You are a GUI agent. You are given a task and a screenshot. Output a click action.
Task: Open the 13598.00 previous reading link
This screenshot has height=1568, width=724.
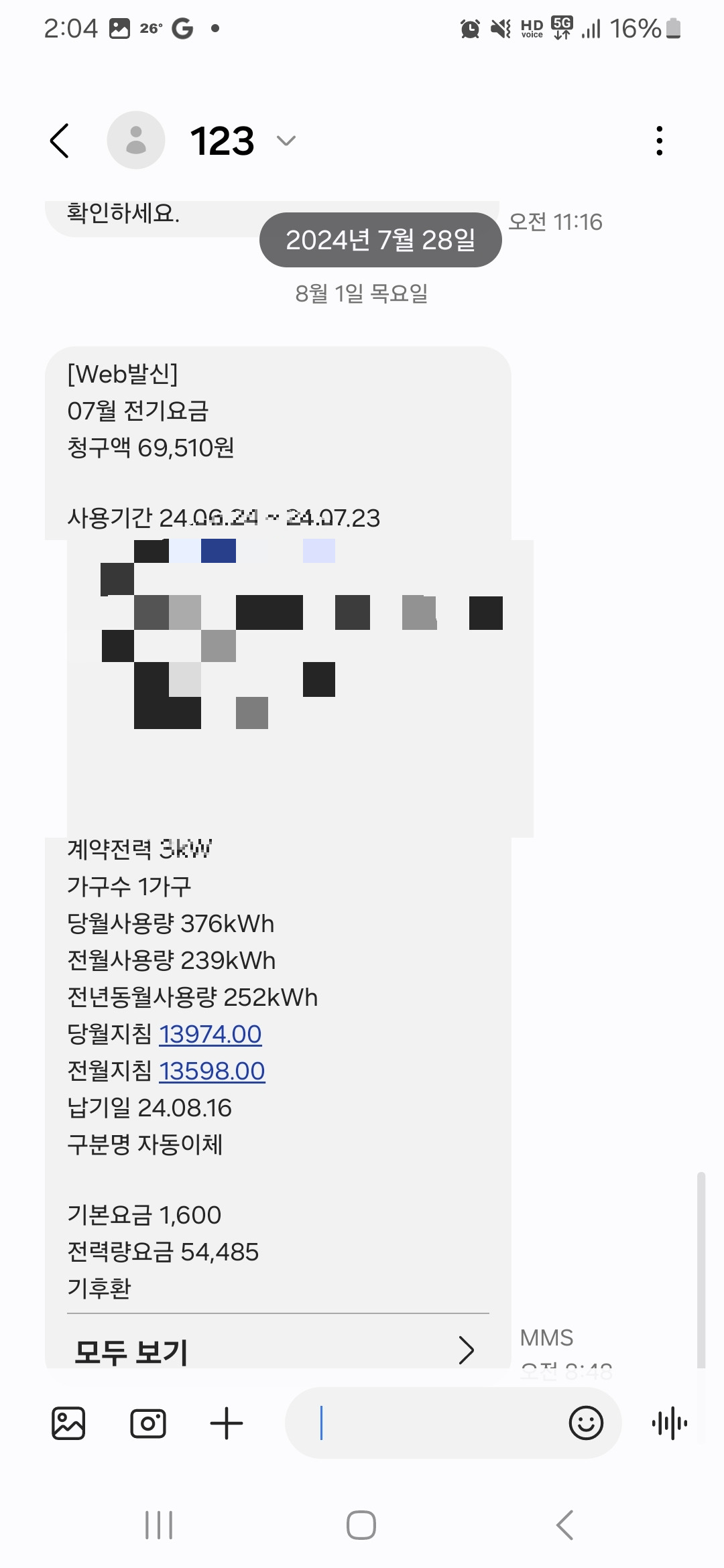pos(211,1071)
